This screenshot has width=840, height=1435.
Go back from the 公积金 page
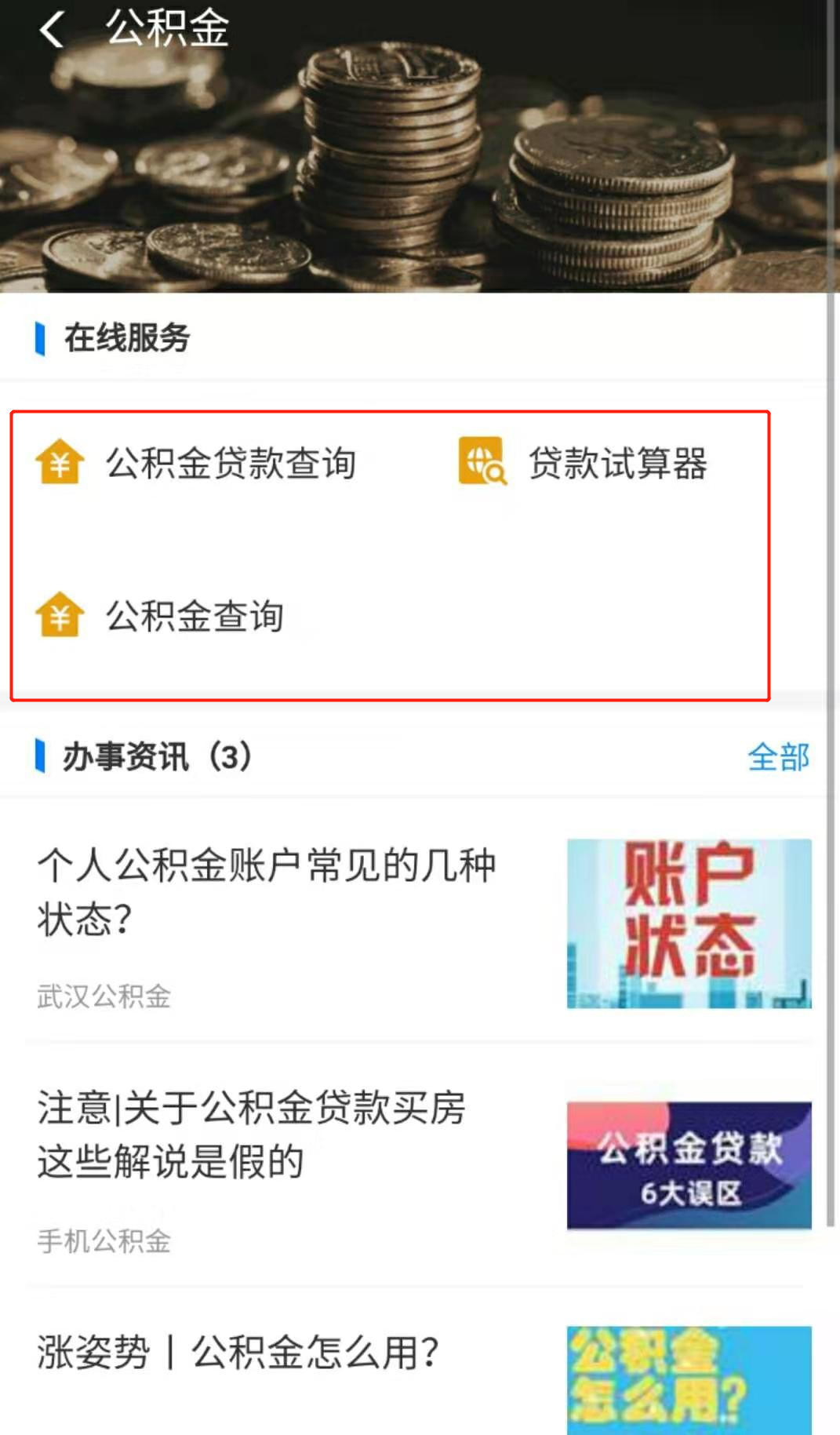click(52, 30)
